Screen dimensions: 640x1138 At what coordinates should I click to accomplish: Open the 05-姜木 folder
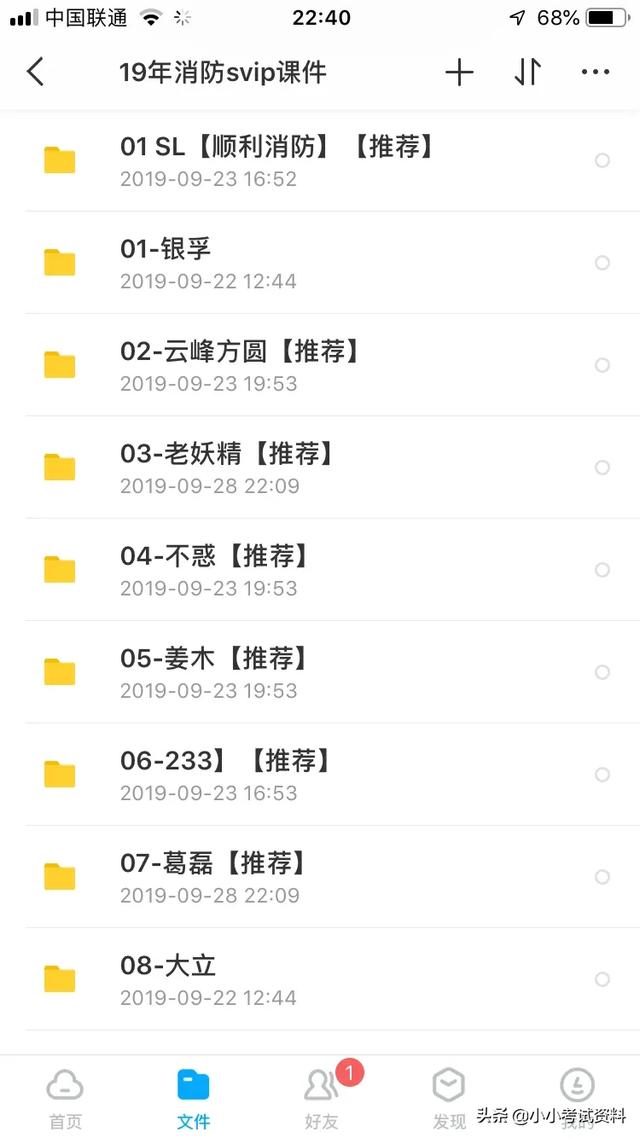pyautogui.click(x=214, y=672)
